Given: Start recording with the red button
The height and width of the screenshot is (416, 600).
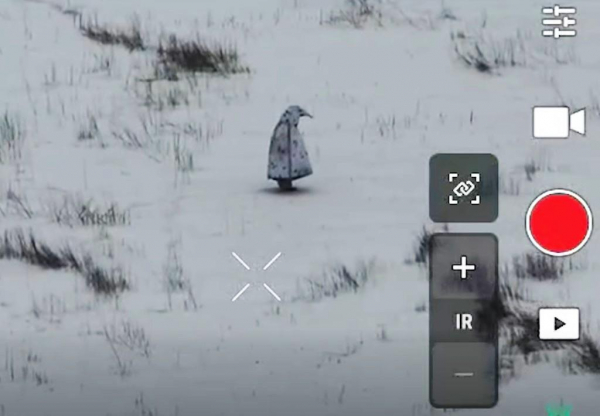Looking at the screenshot, I should click(559, 222).
